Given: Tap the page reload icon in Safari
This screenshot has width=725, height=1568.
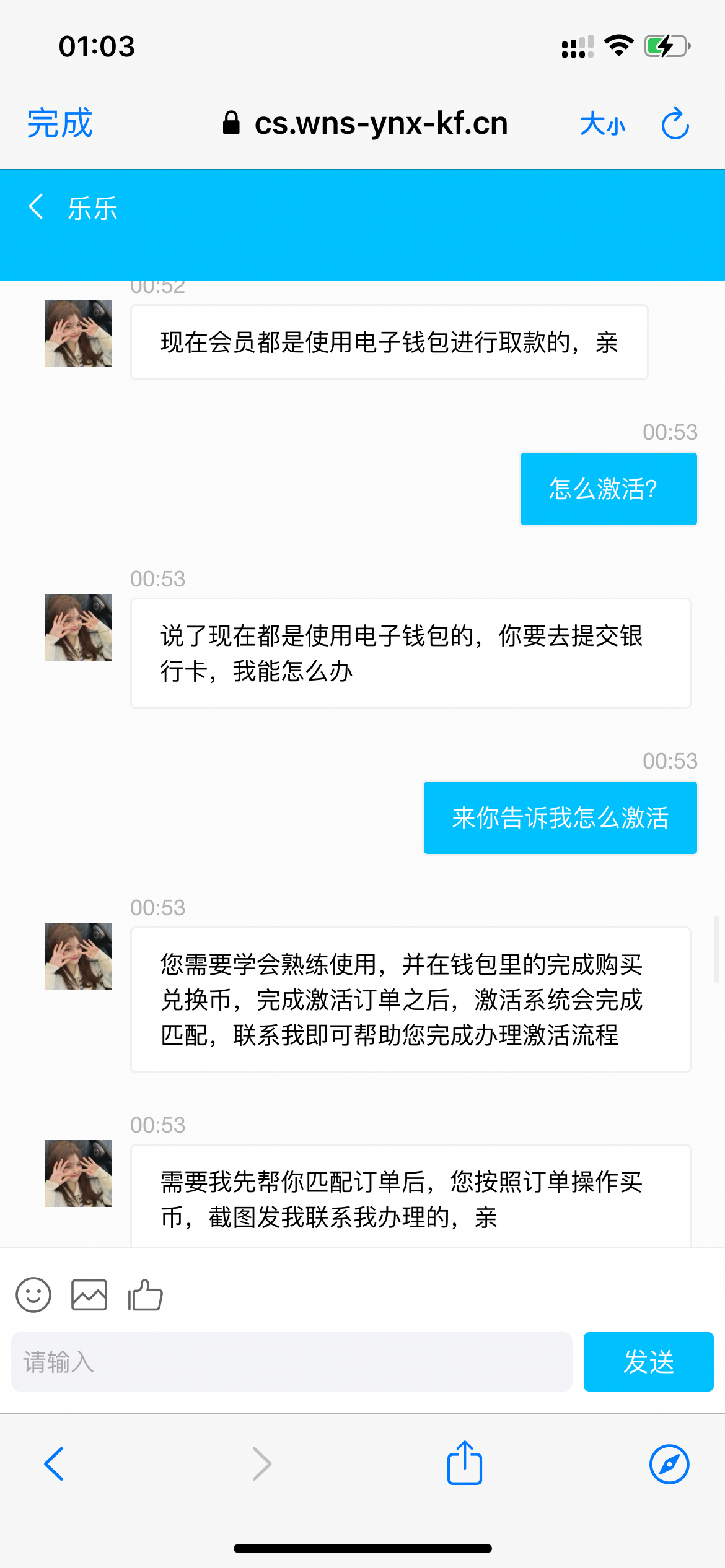Looking at the screenshot, I should pyautogui.click(x=675, y=123).
